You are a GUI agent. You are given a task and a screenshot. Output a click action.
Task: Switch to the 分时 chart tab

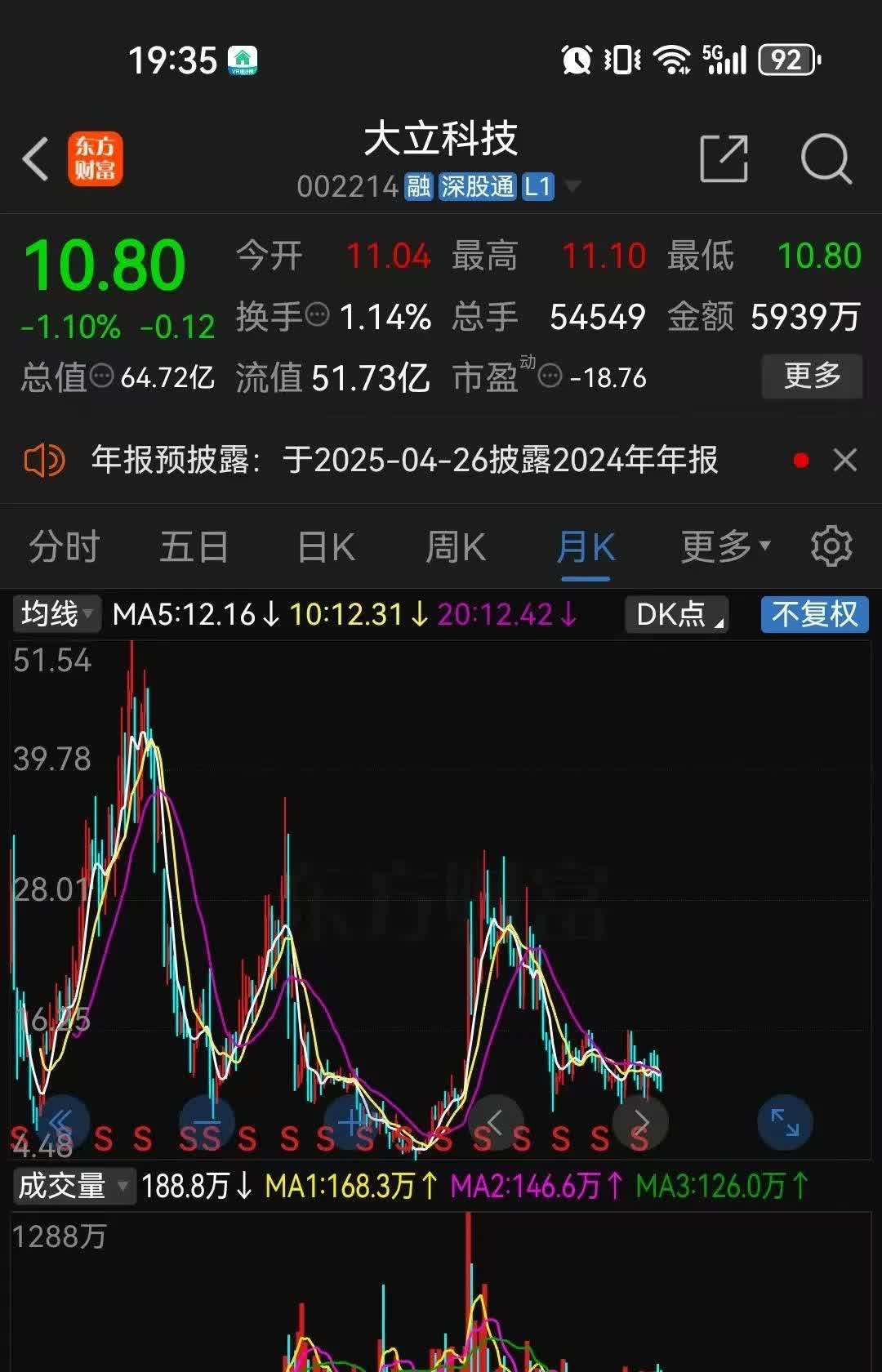tap(64, 546)
